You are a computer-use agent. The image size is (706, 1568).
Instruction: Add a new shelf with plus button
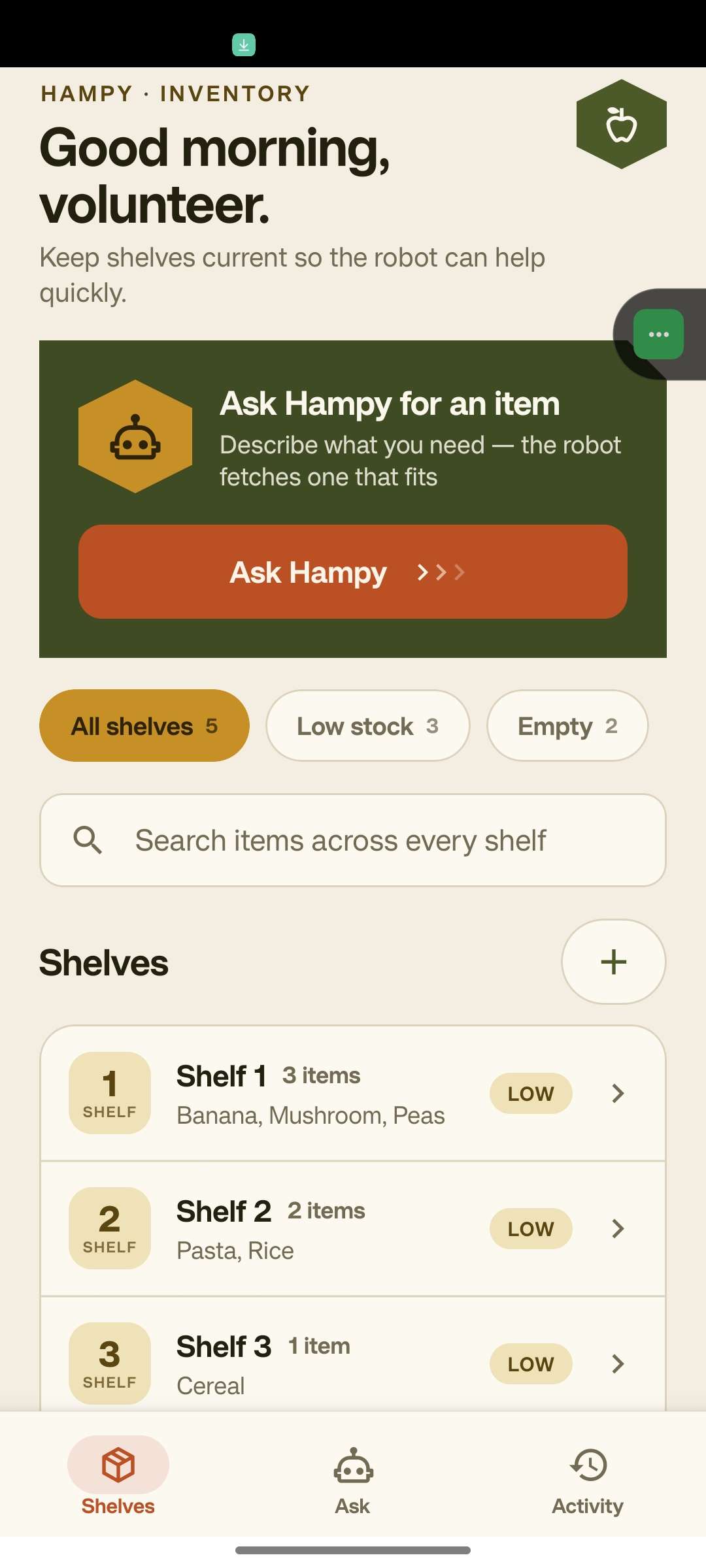coord(614,962)
